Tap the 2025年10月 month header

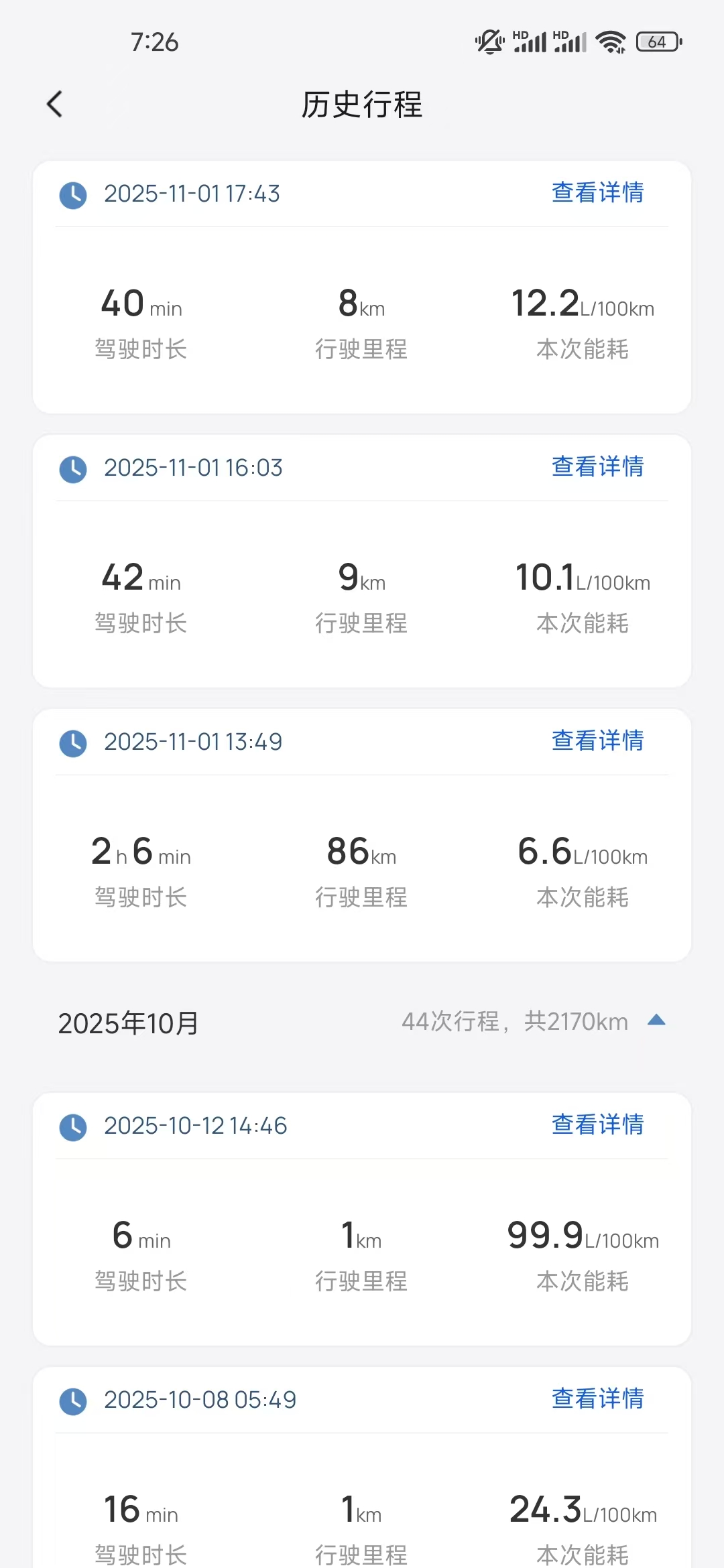tap(129, 1023)
